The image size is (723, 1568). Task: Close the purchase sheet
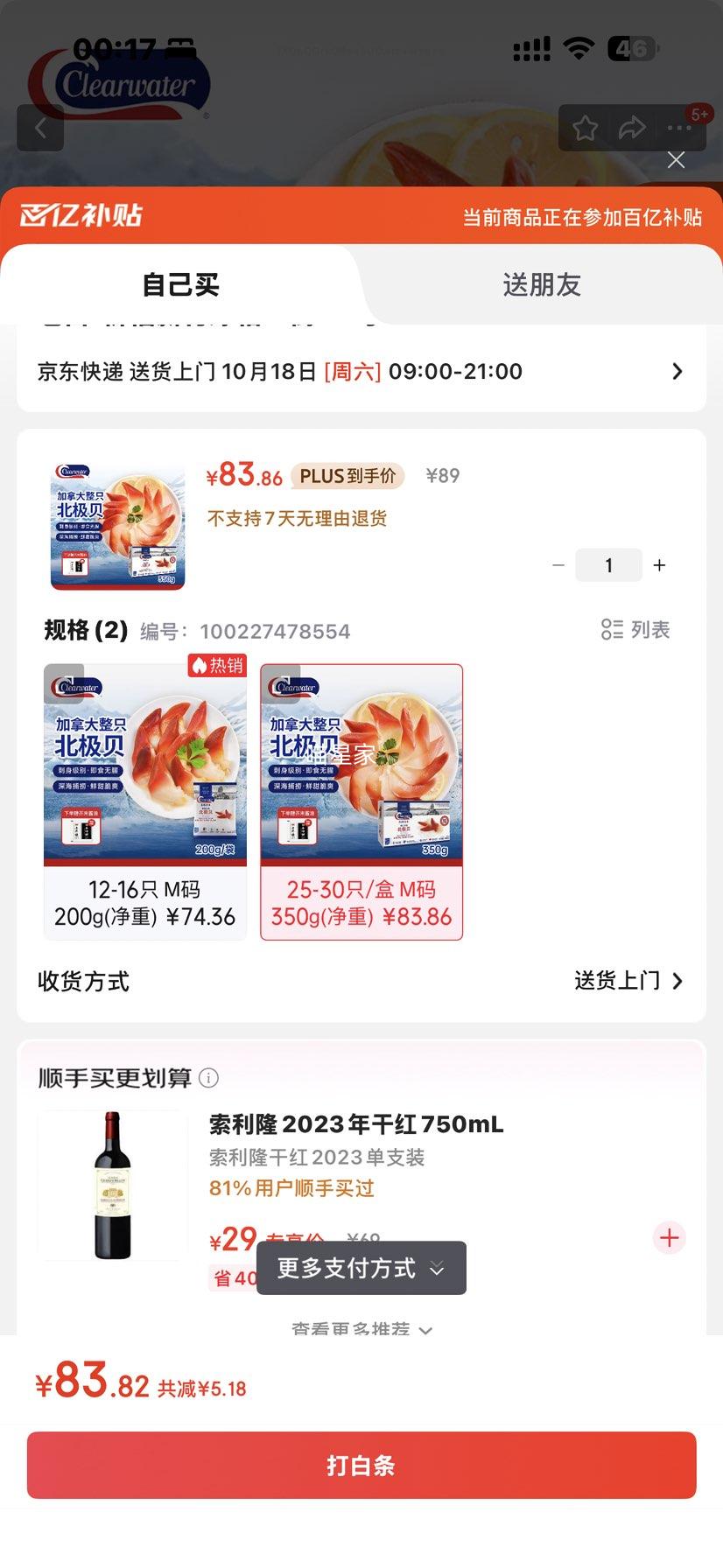point(676,160)
